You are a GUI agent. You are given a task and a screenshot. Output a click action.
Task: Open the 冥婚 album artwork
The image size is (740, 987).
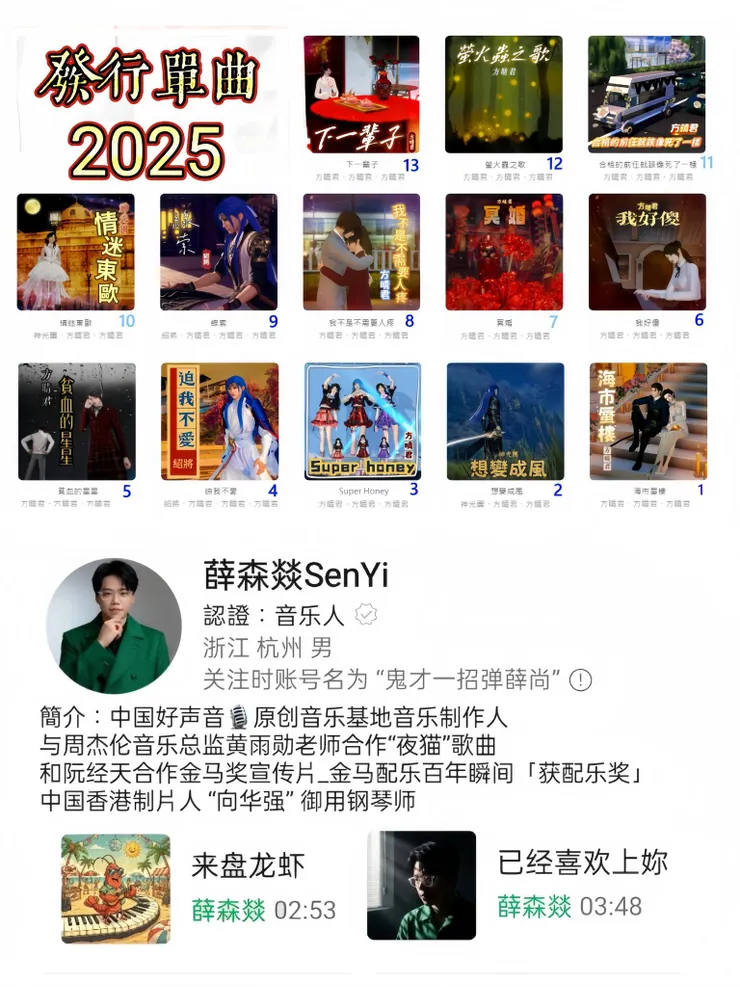(x=503, y=250)
